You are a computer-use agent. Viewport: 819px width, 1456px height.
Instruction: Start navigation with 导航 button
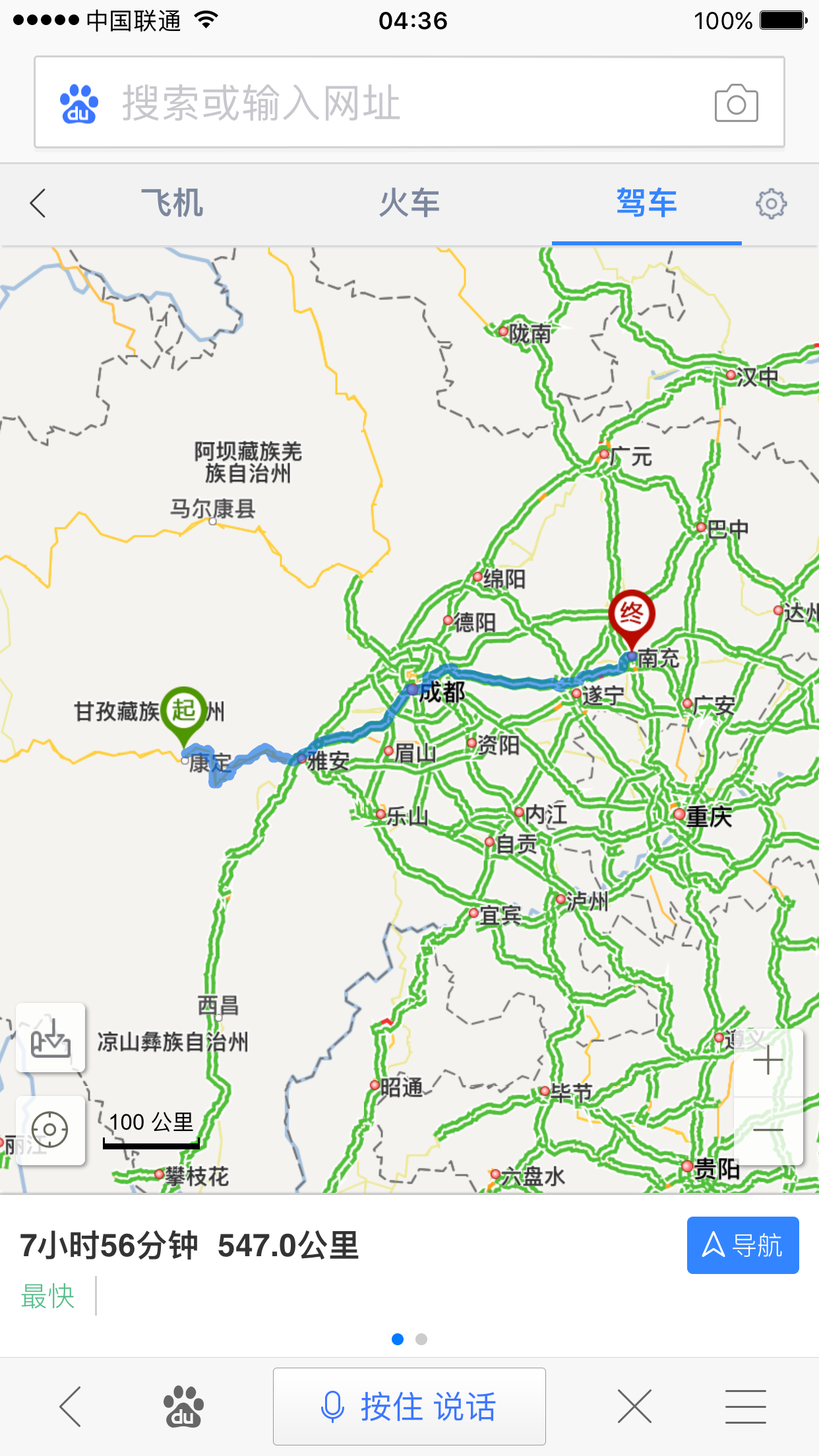[x=743, y=1245]
